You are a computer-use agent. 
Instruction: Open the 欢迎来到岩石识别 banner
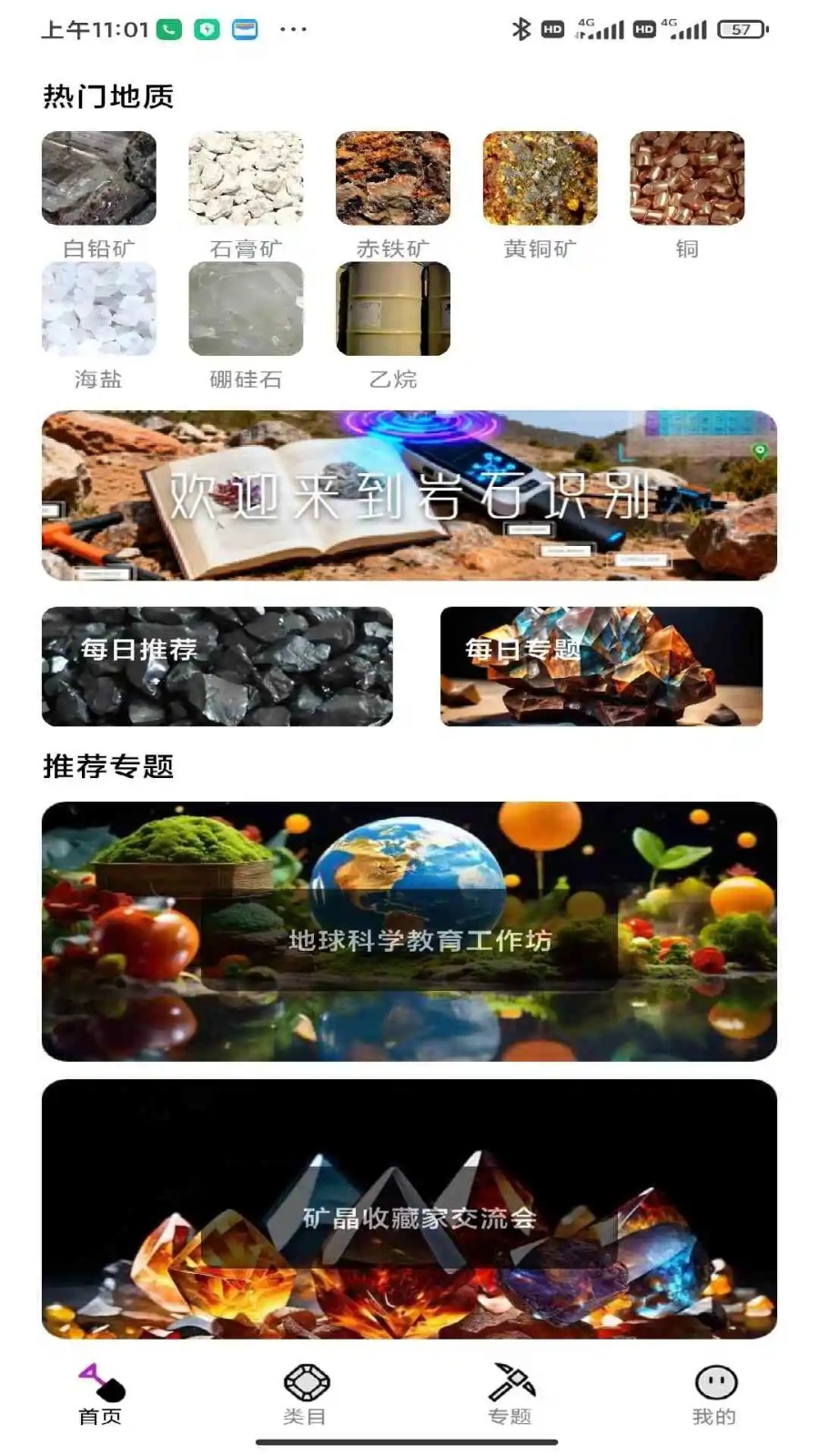(x=409, y=495)
